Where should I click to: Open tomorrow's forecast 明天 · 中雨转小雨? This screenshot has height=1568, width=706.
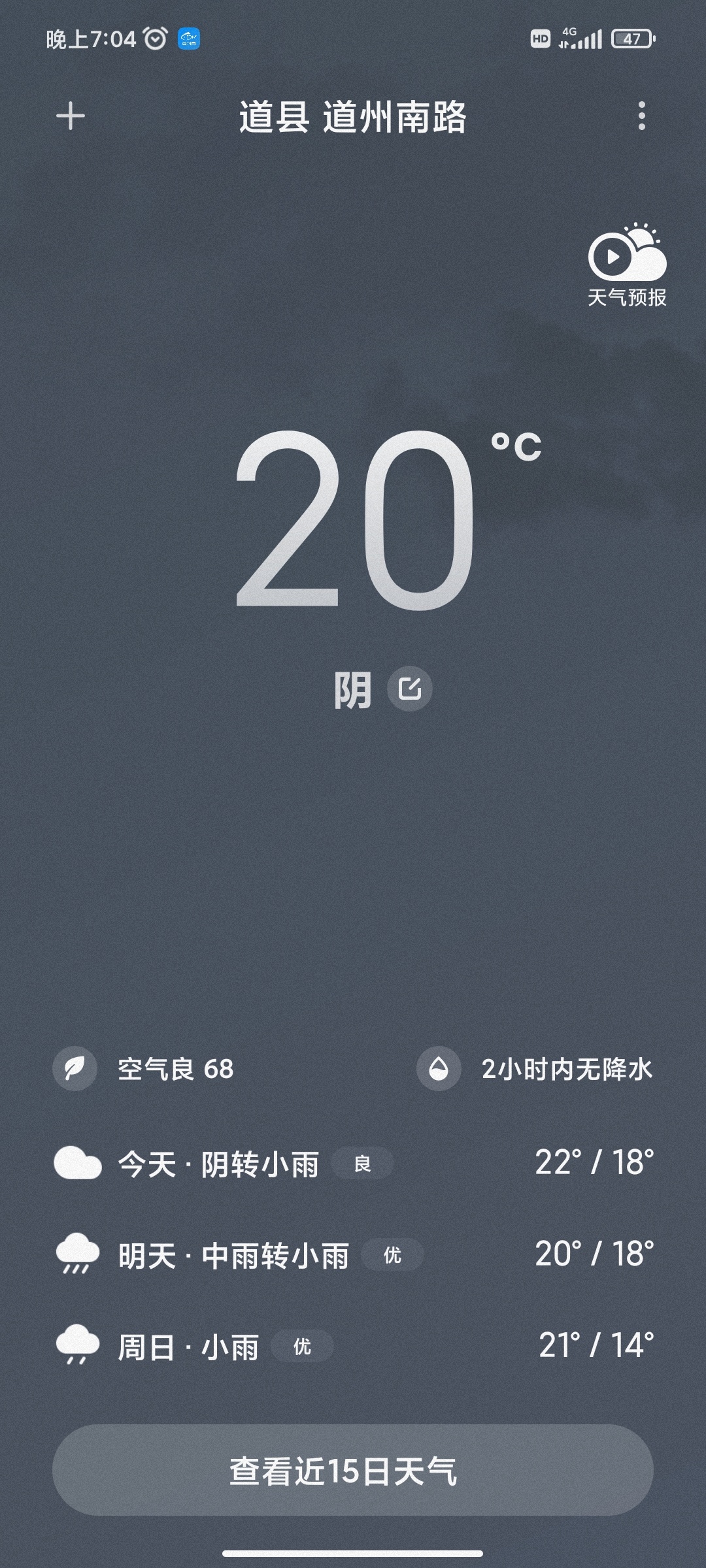point(353,1254)
